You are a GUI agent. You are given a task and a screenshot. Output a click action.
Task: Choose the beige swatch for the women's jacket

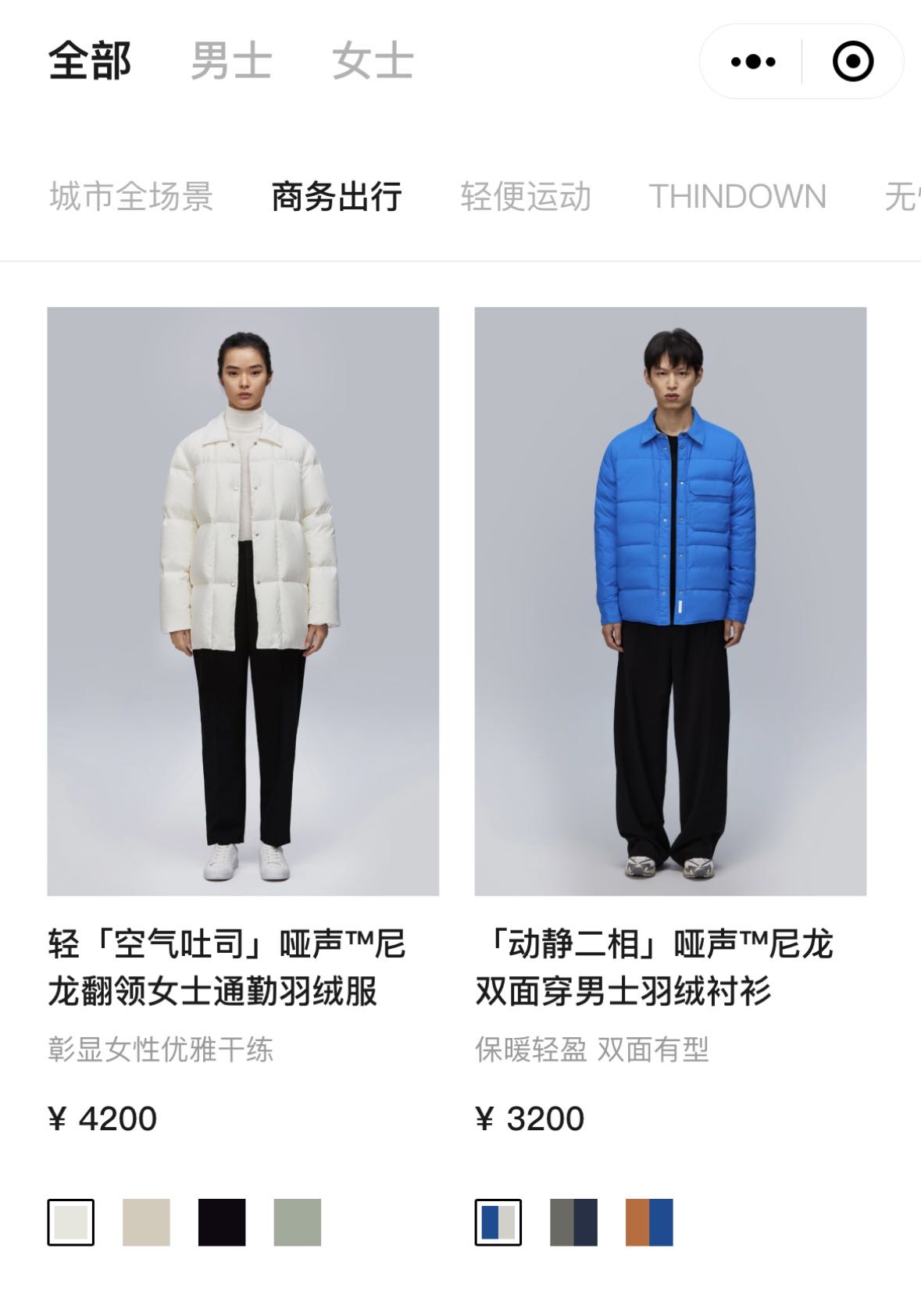tap(146, 1222)
